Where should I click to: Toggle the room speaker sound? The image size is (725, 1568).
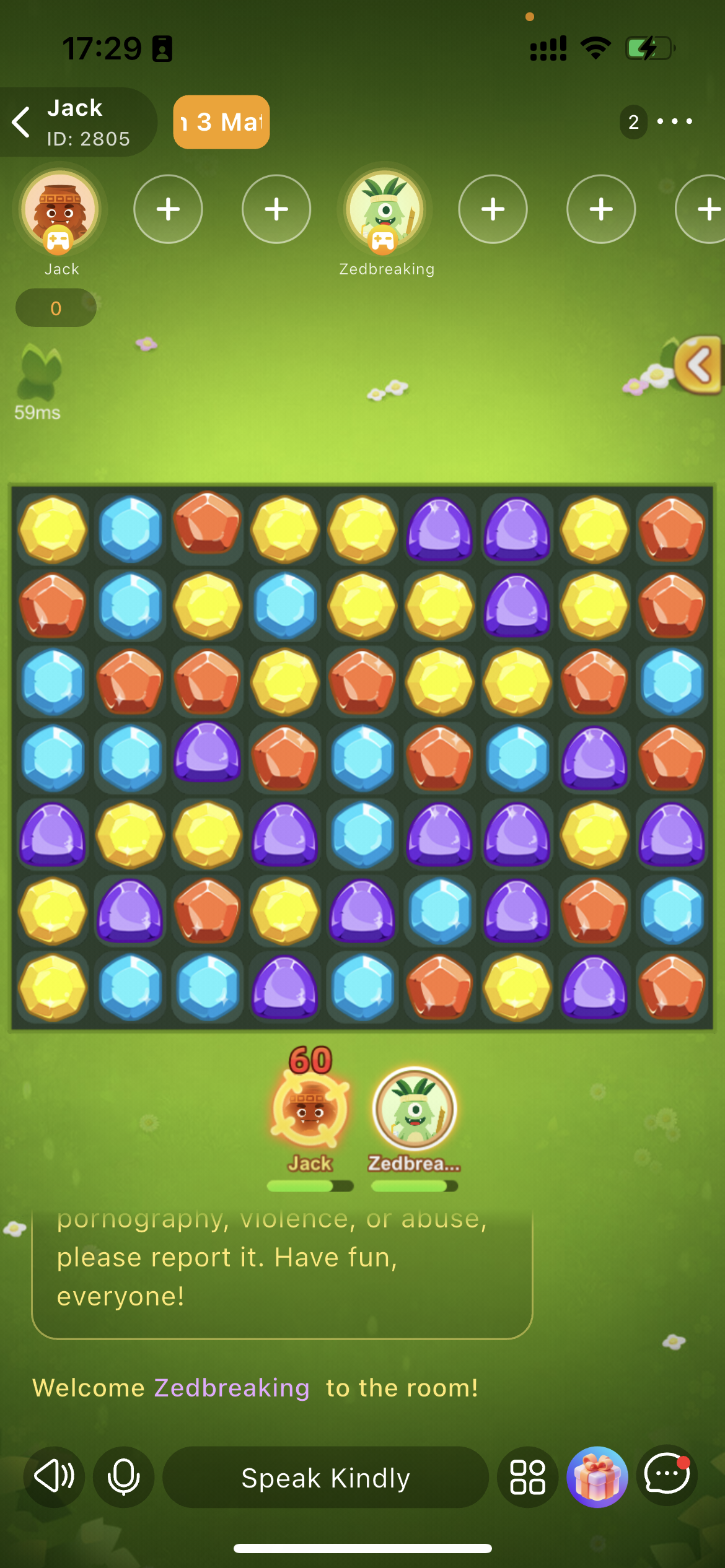(x=54, y=1477)
